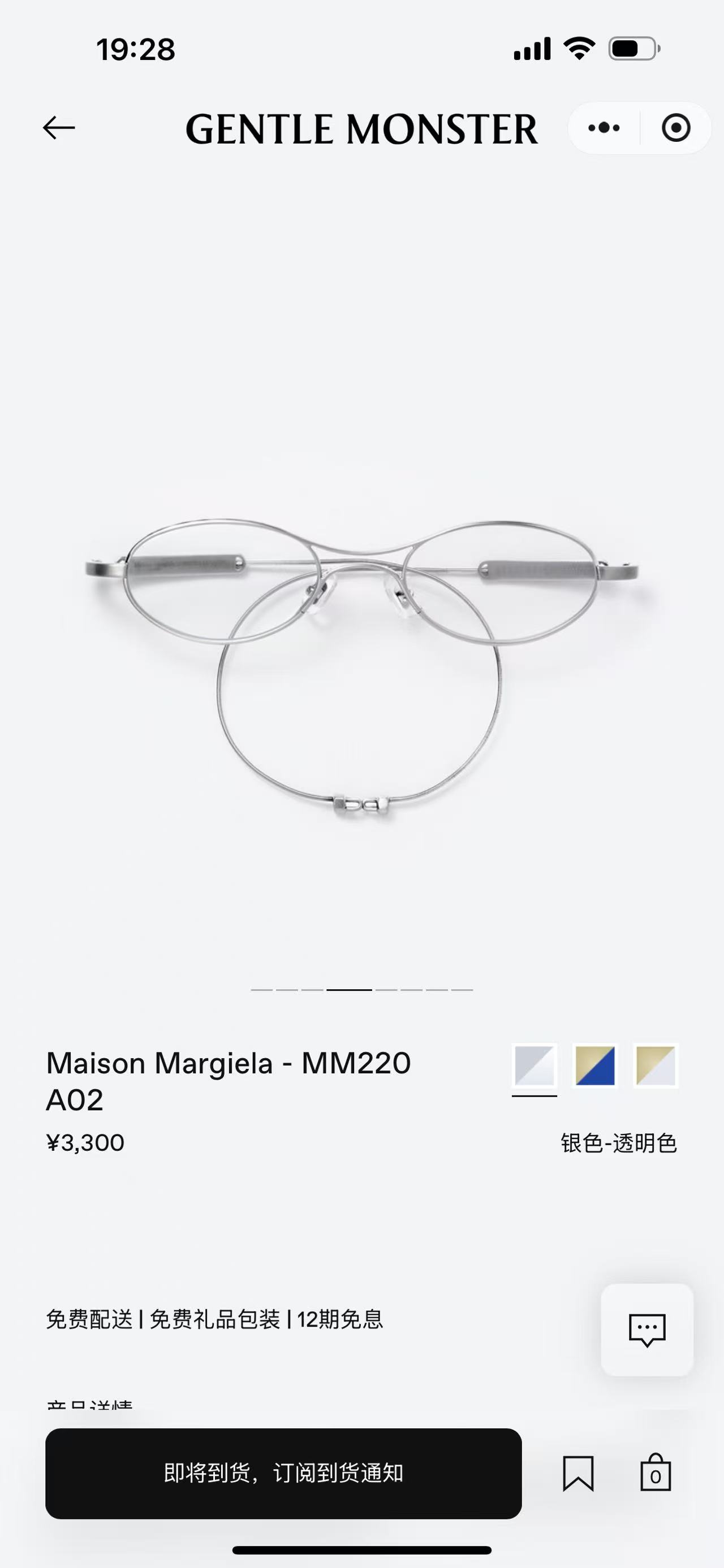Subscribe to the arrival notification

(284, 1473)
